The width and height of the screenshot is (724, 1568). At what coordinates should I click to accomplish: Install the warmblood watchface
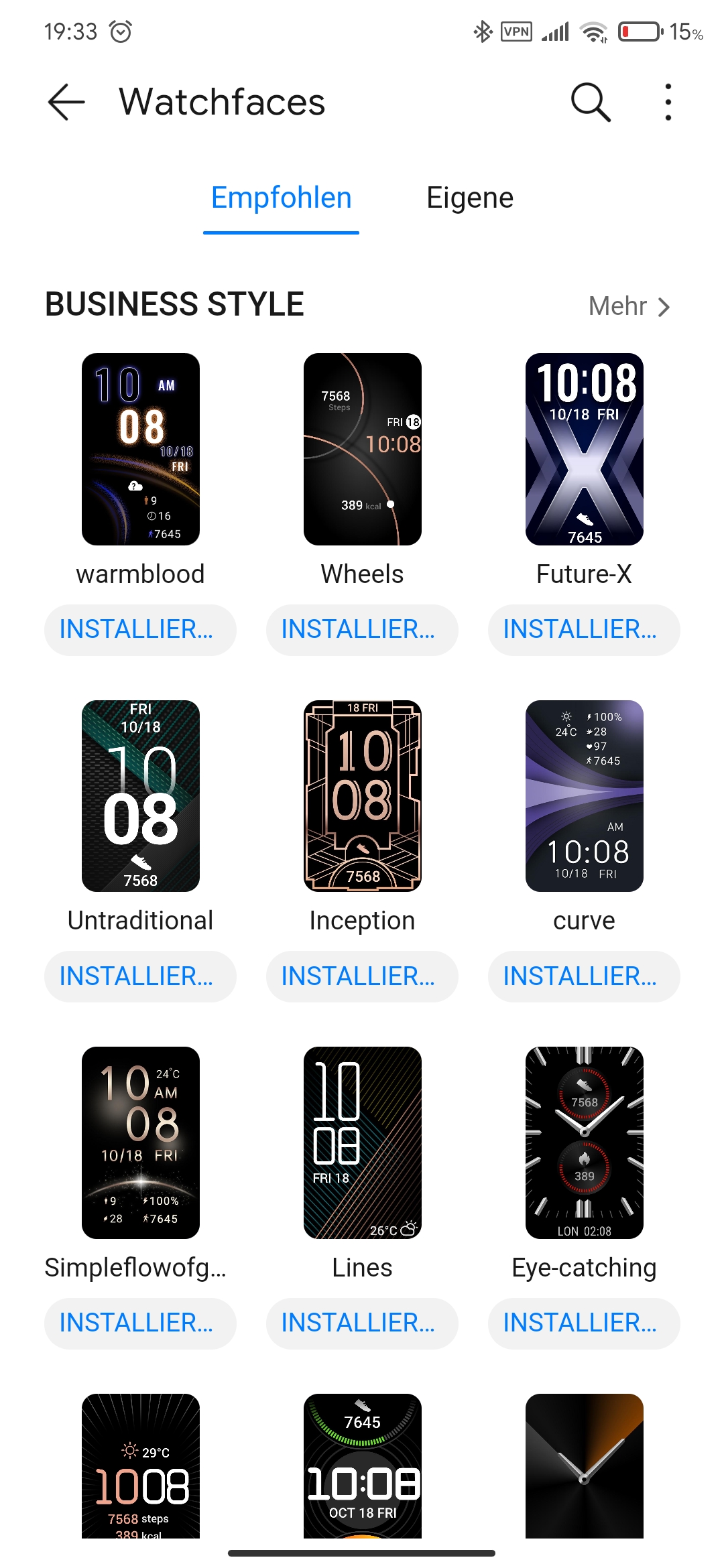click(x=140, y=630)
